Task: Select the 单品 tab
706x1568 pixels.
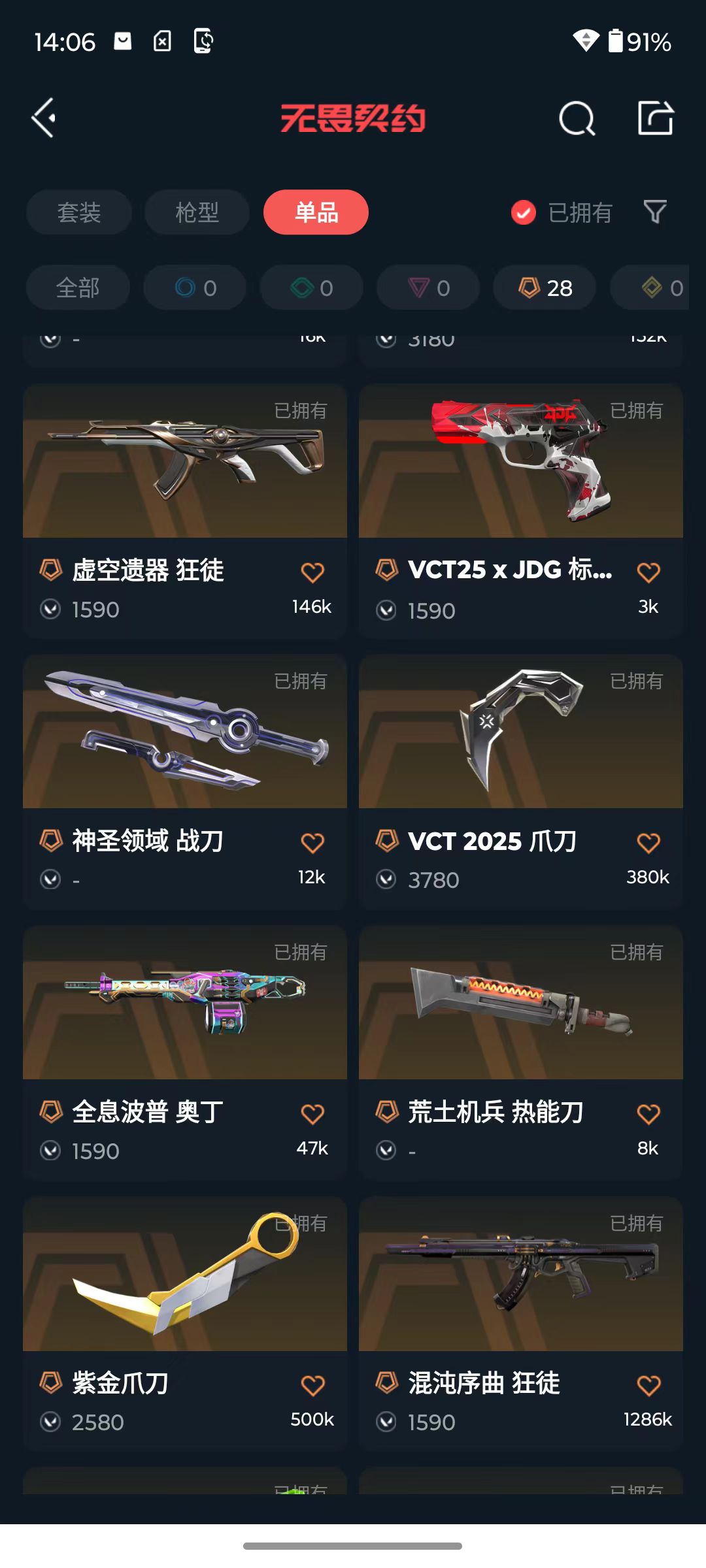Action: 316,212
